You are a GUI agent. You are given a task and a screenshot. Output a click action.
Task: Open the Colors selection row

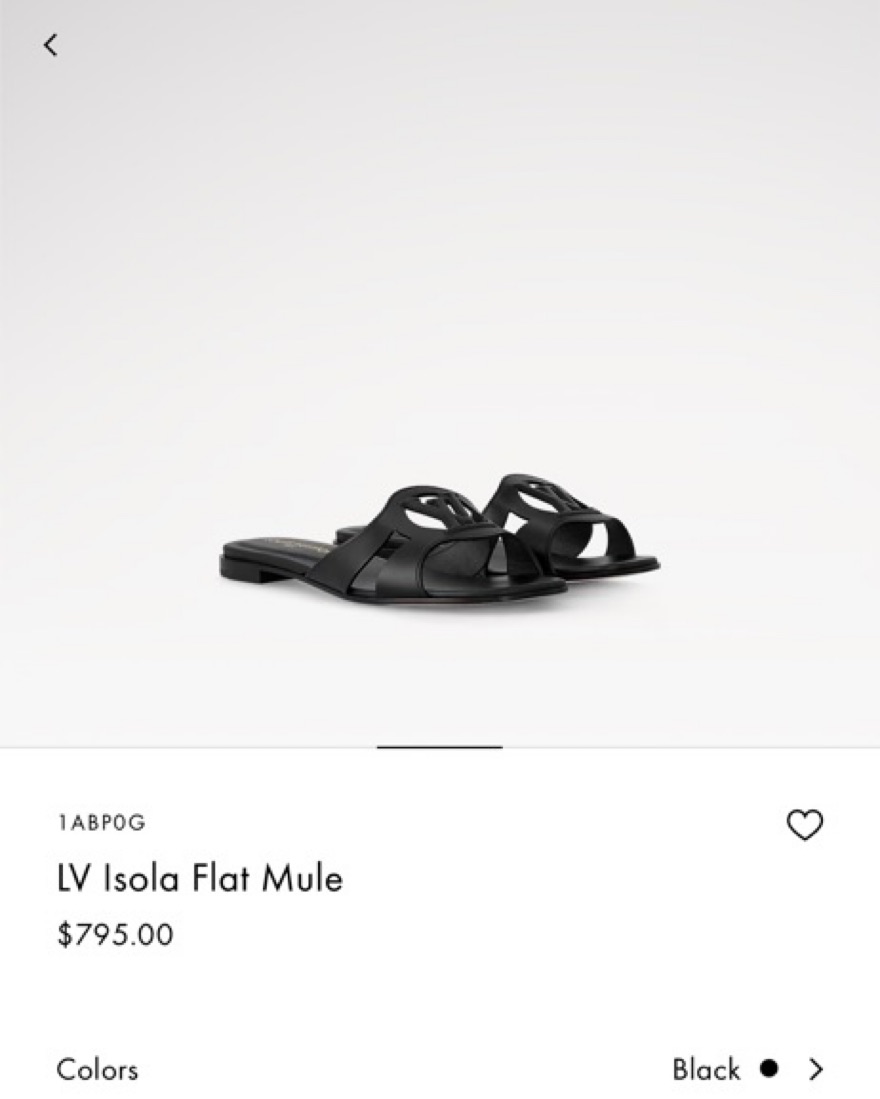point(440,1069)
